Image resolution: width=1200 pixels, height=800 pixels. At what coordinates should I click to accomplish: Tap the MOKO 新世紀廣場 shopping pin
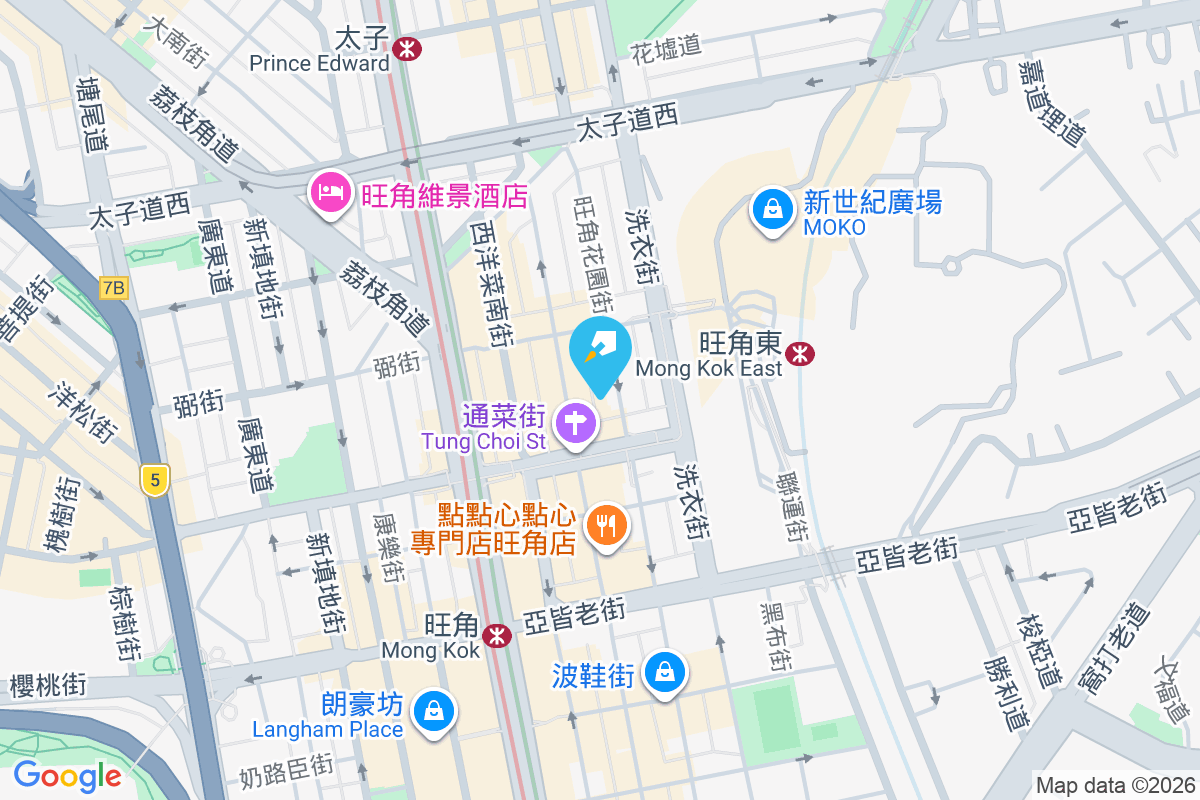tap(772, 211)
